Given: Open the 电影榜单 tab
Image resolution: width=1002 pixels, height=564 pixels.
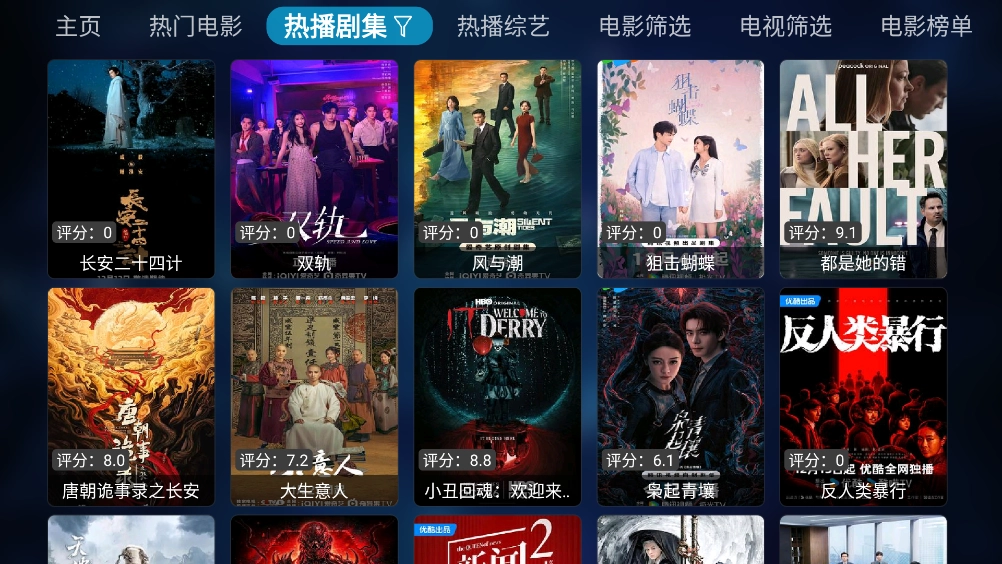Looking at the screenshot, I should (x=927, y=26).
